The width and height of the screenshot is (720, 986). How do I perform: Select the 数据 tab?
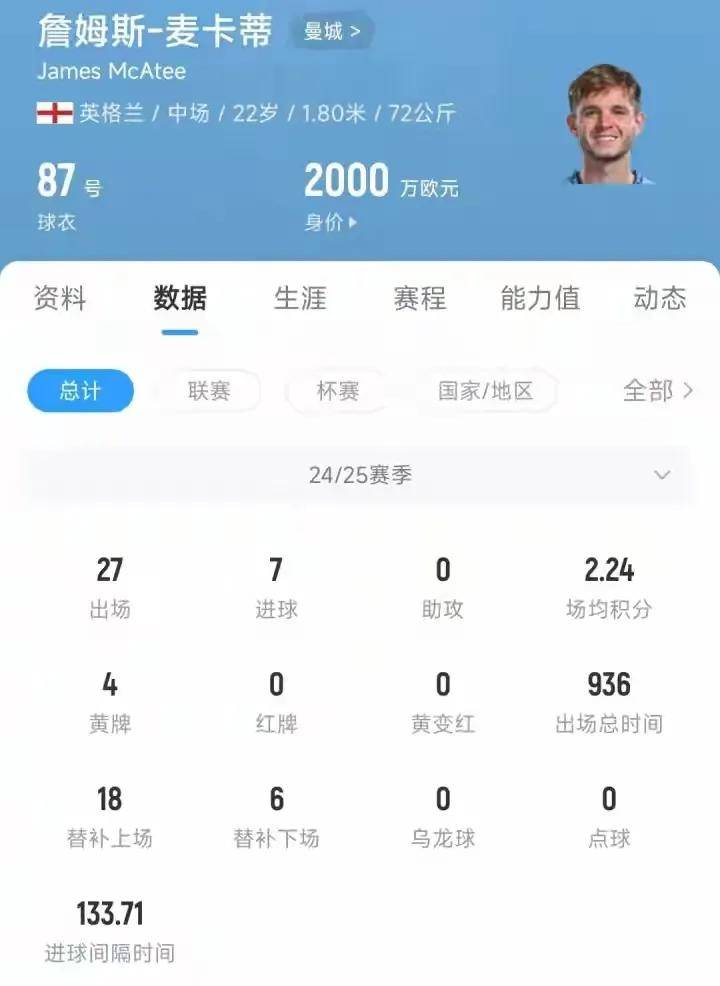click(x=180, y=298)
